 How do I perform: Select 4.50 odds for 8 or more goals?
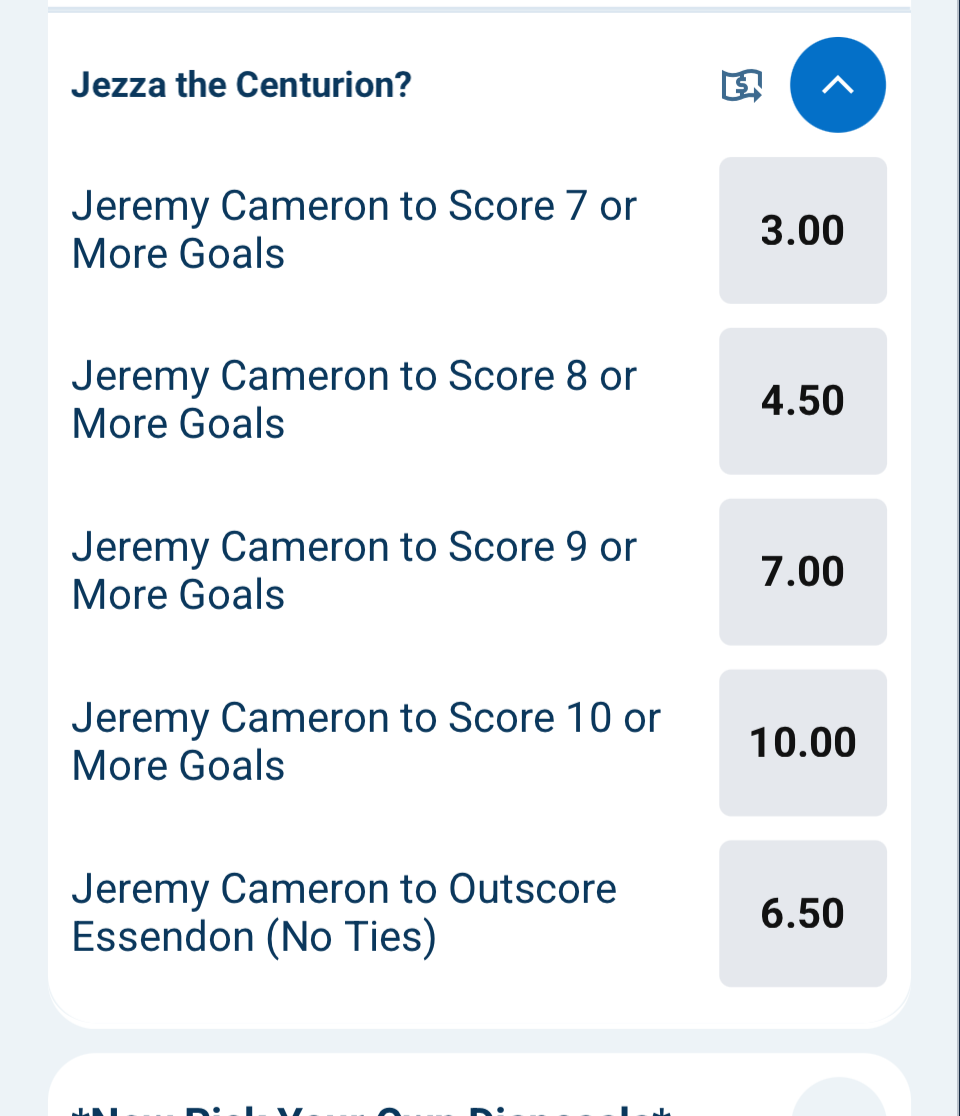pos(802,401)
